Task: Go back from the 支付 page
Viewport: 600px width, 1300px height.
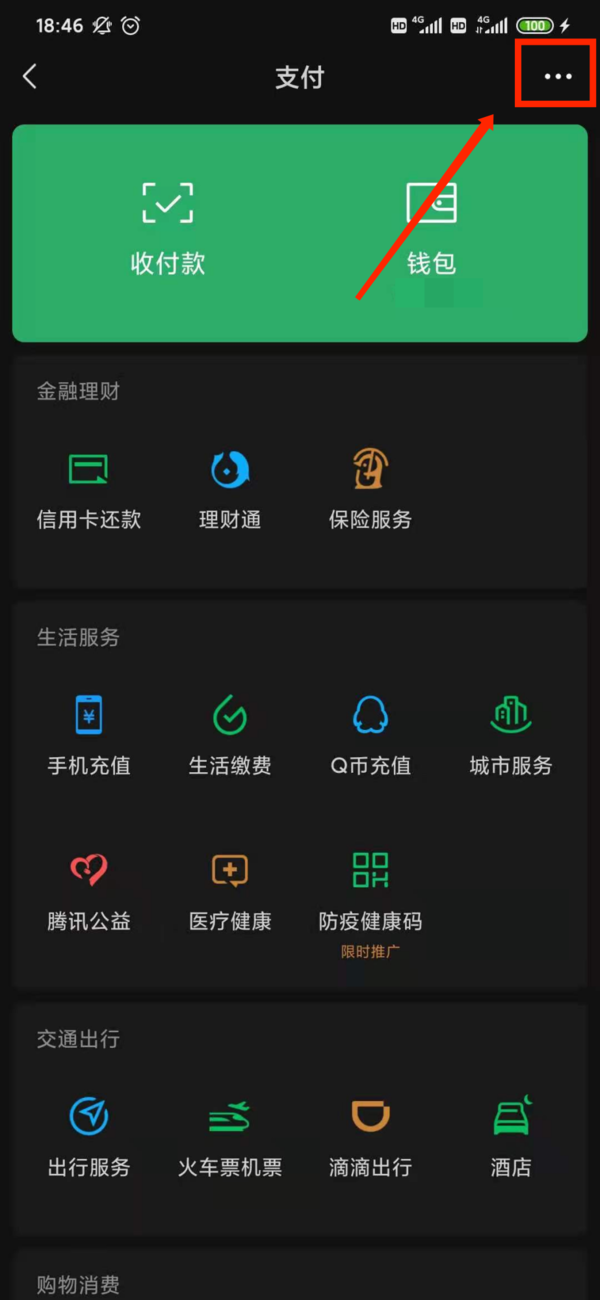Action: [x=30, y=77]
